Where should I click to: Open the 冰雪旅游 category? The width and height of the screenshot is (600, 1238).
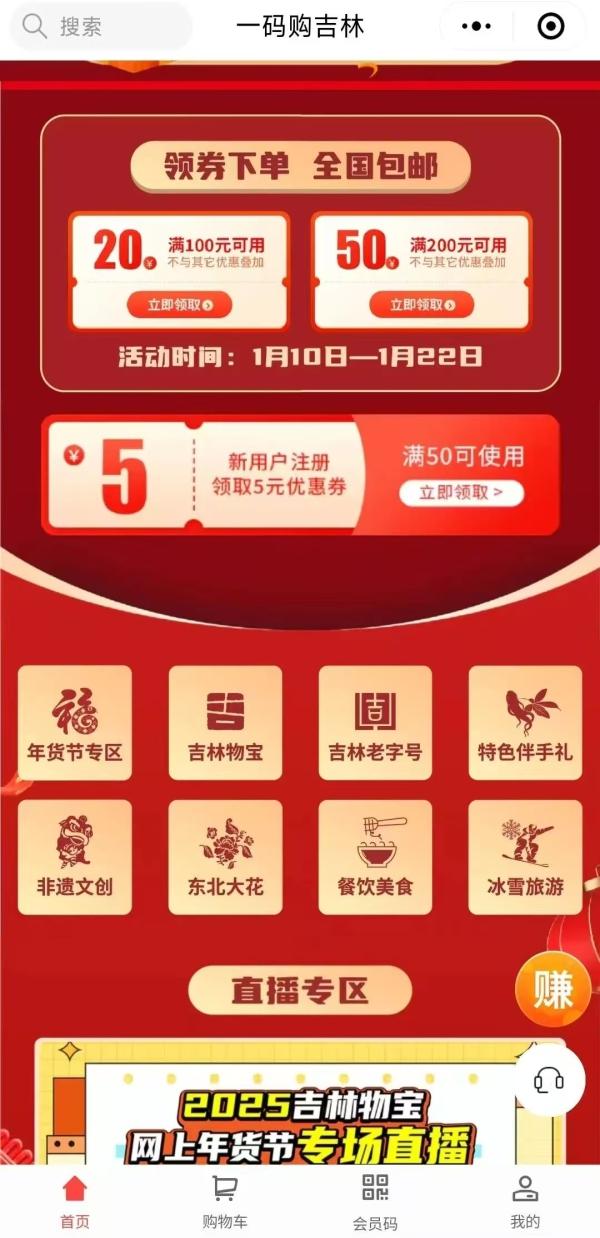[x=525, y=857]
